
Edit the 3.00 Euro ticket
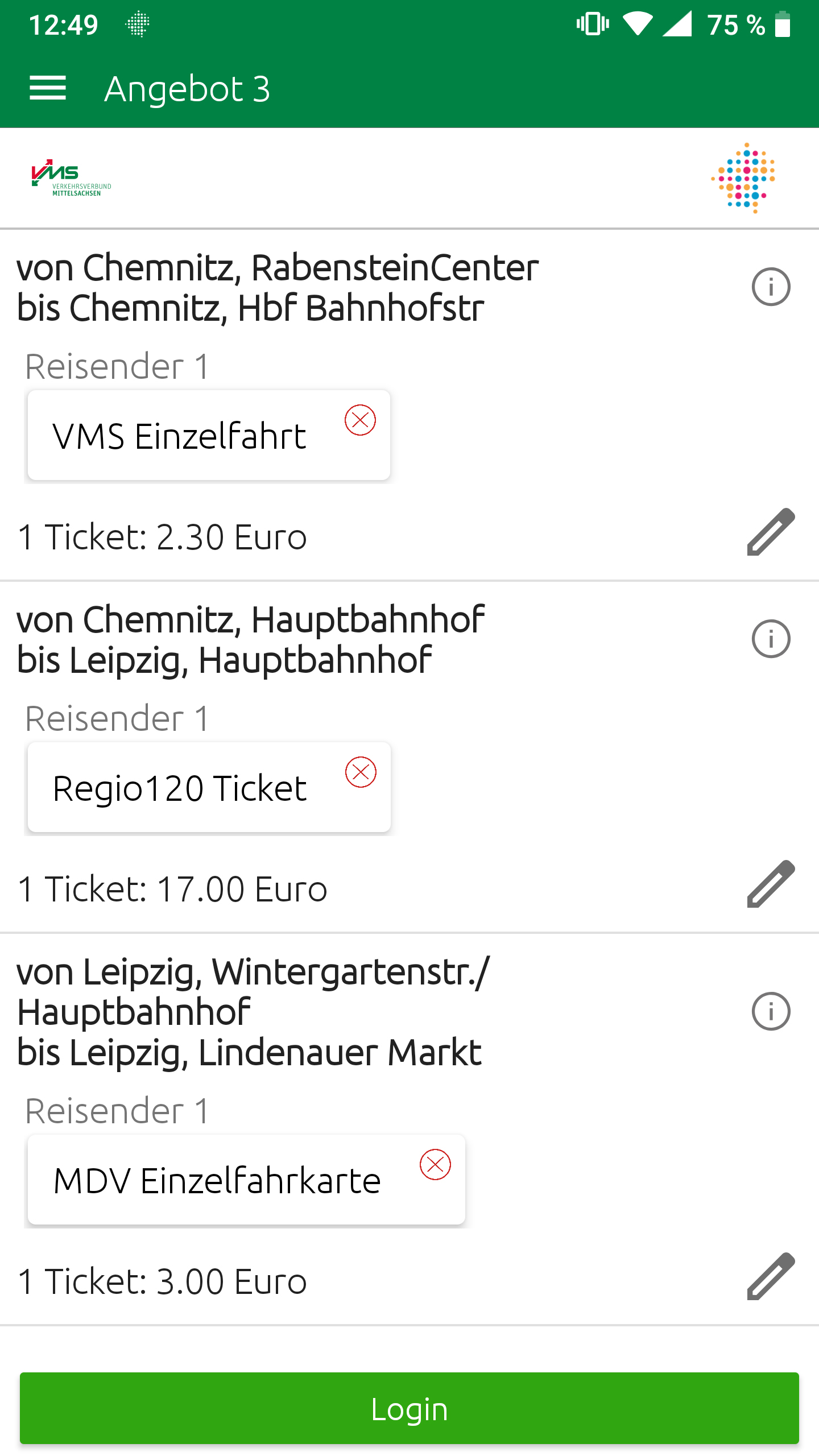coord(771,1276)
